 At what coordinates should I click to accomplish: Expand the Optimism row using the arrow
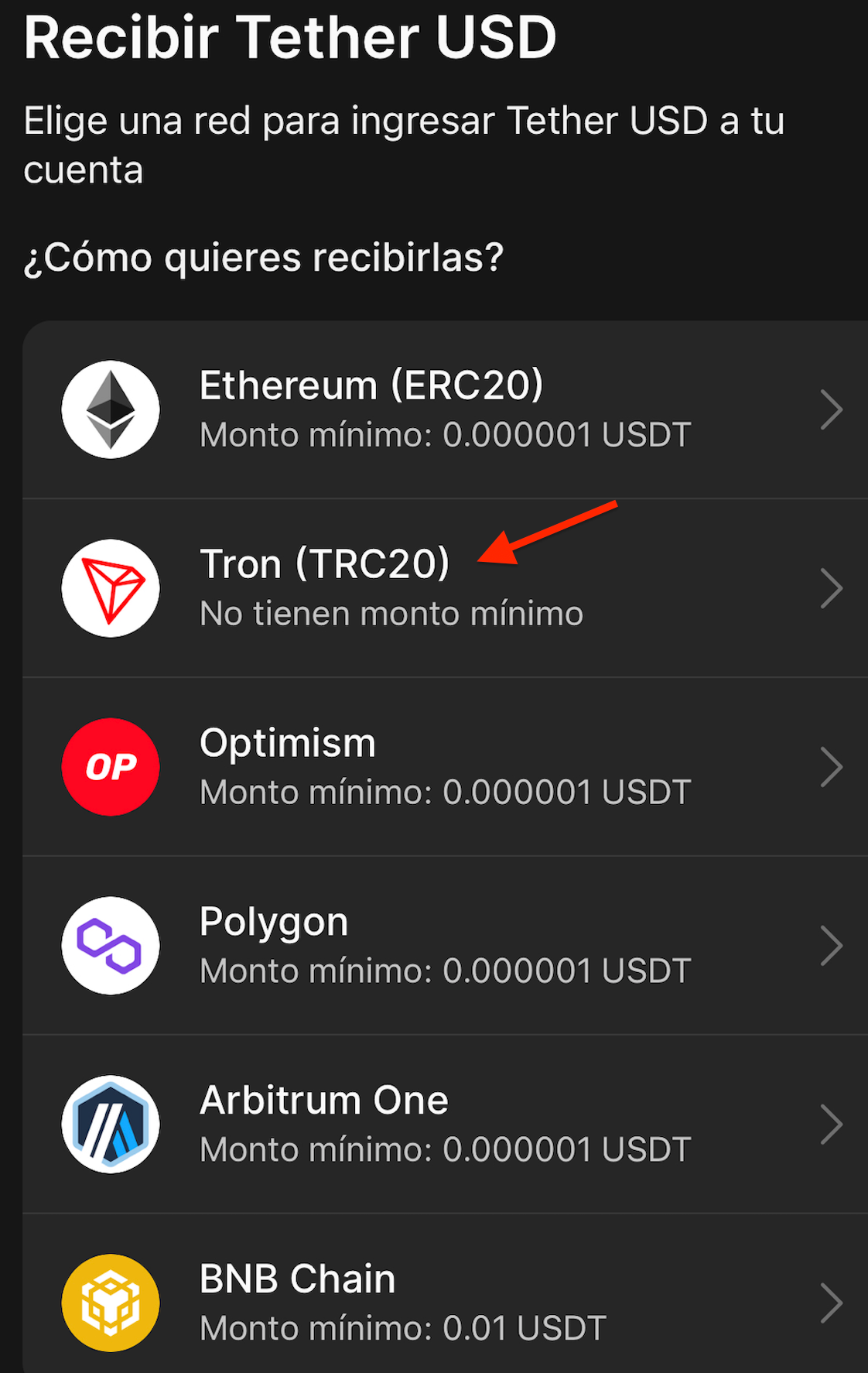832,766
